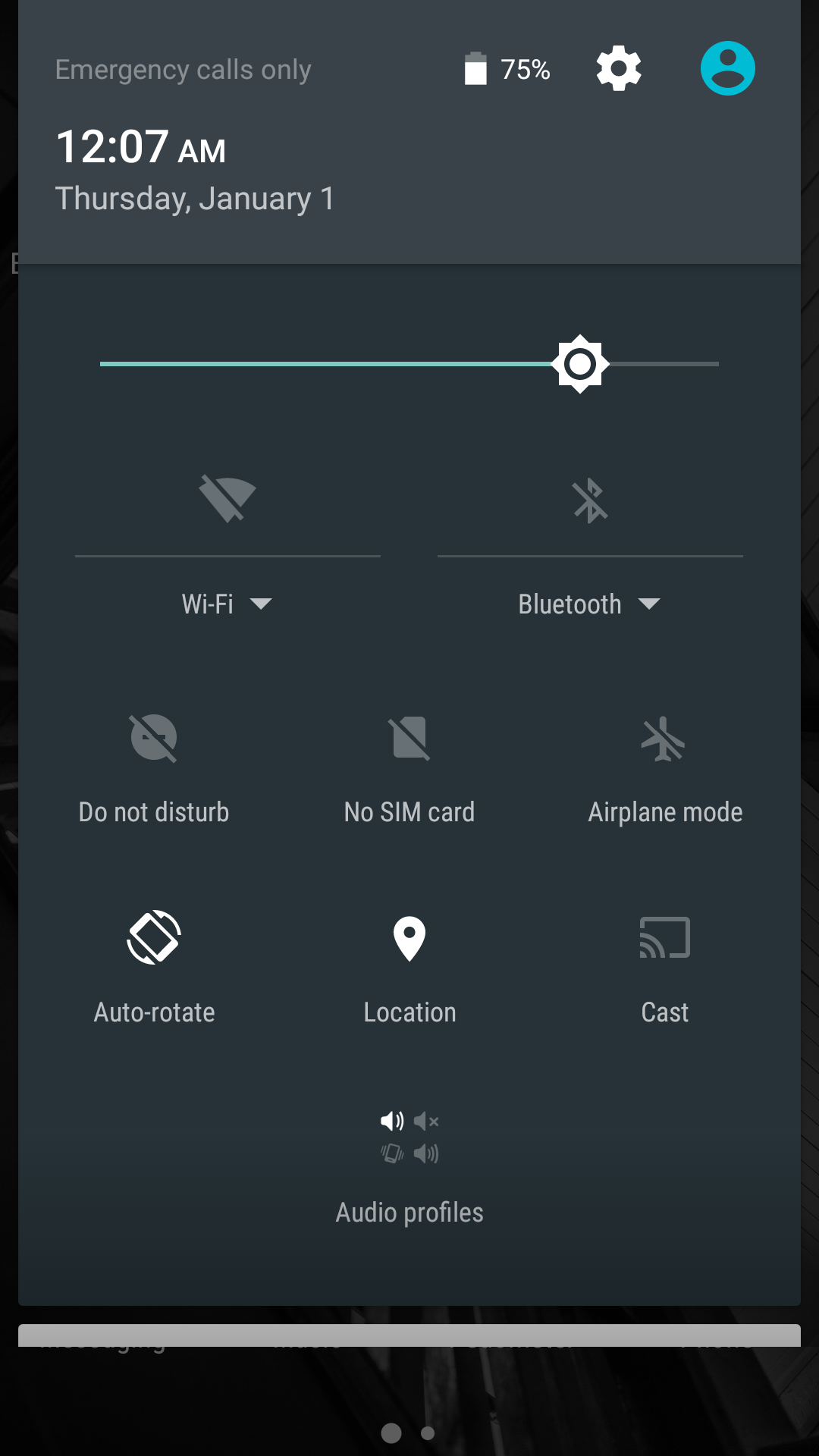Open the date and time display
819x1456 pixels.
tap(194, 168)
